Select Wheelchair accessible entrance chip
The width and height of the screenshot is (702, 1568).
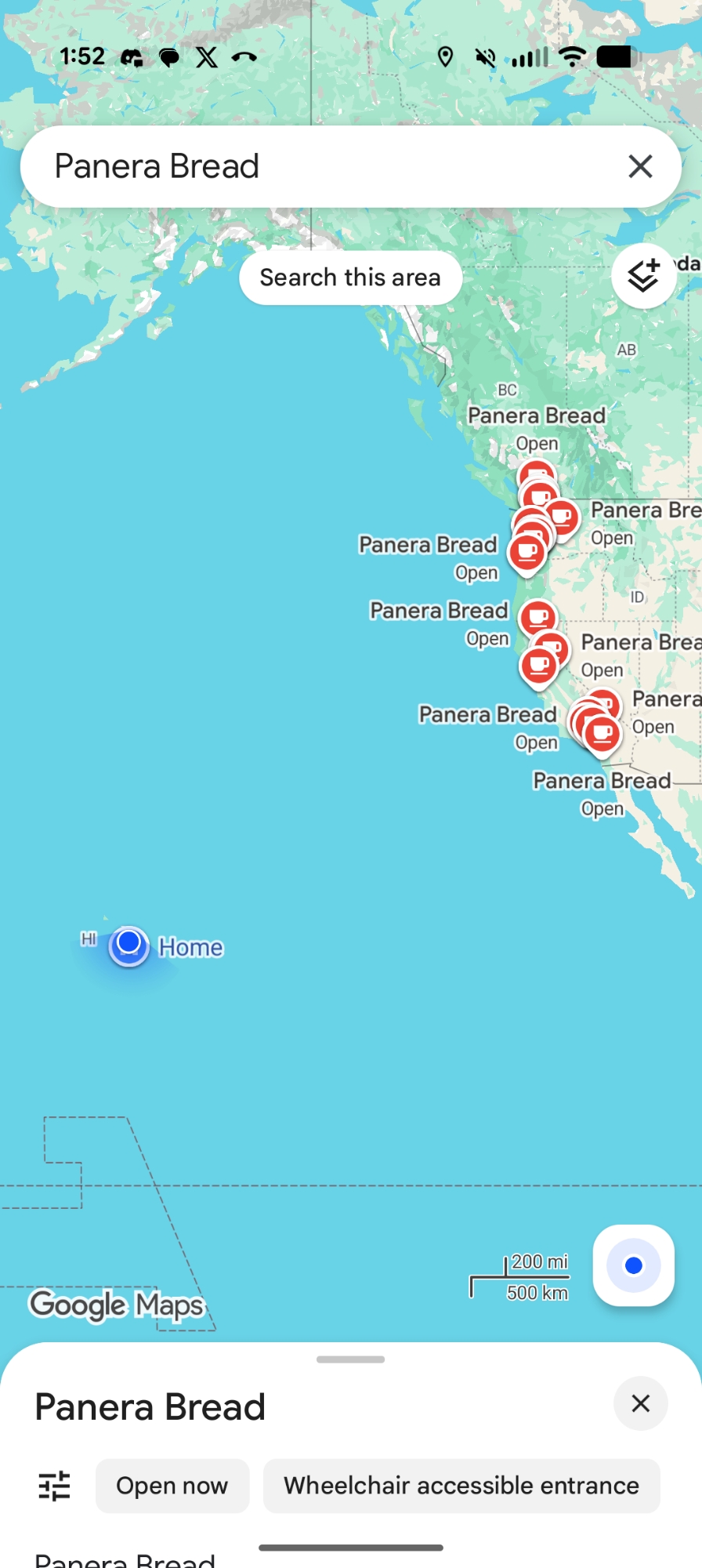pyautogui.click(x=461, y=1486)
